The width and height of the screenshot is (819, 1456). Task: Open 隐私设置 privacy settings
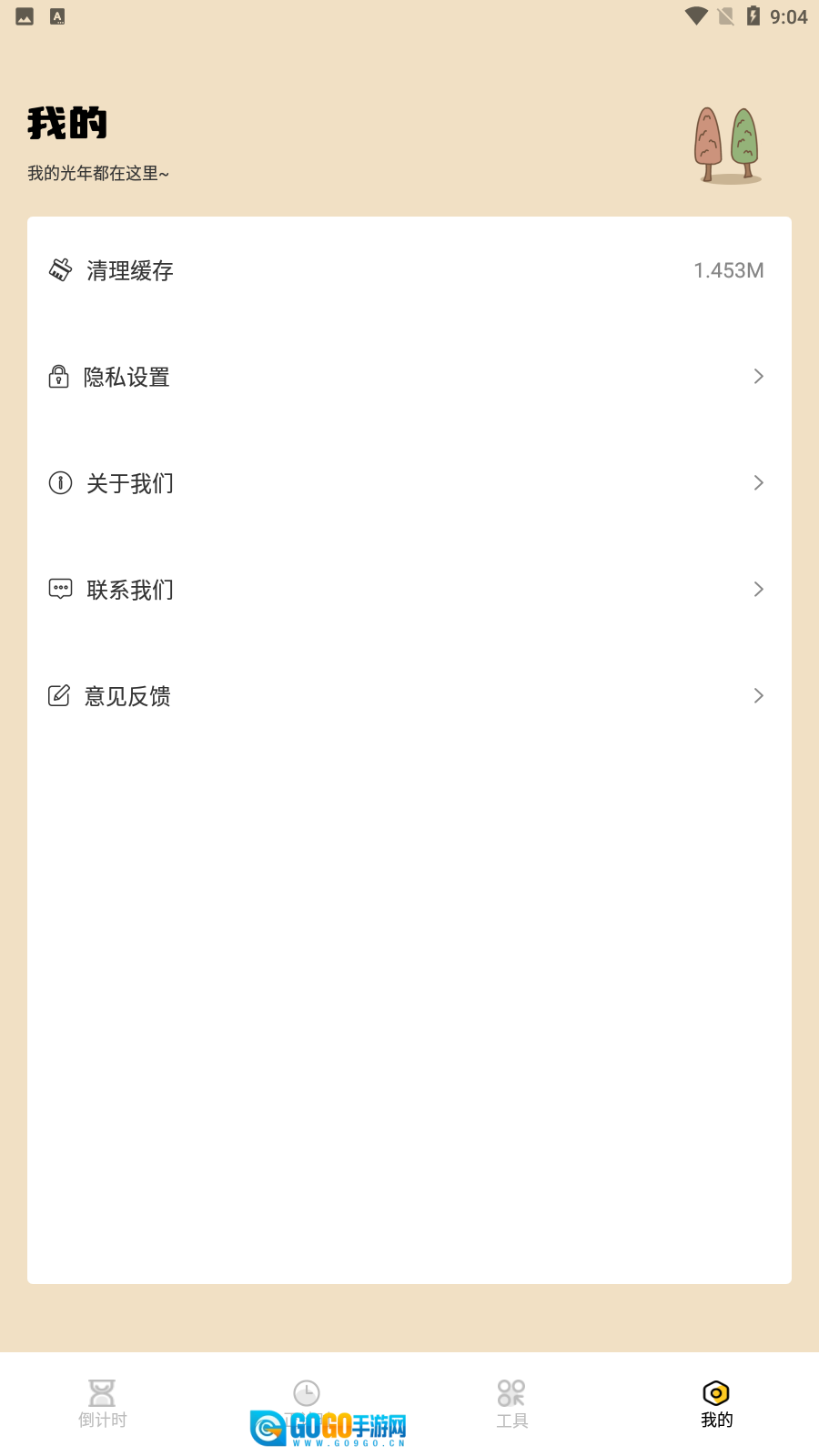[126, 377]
